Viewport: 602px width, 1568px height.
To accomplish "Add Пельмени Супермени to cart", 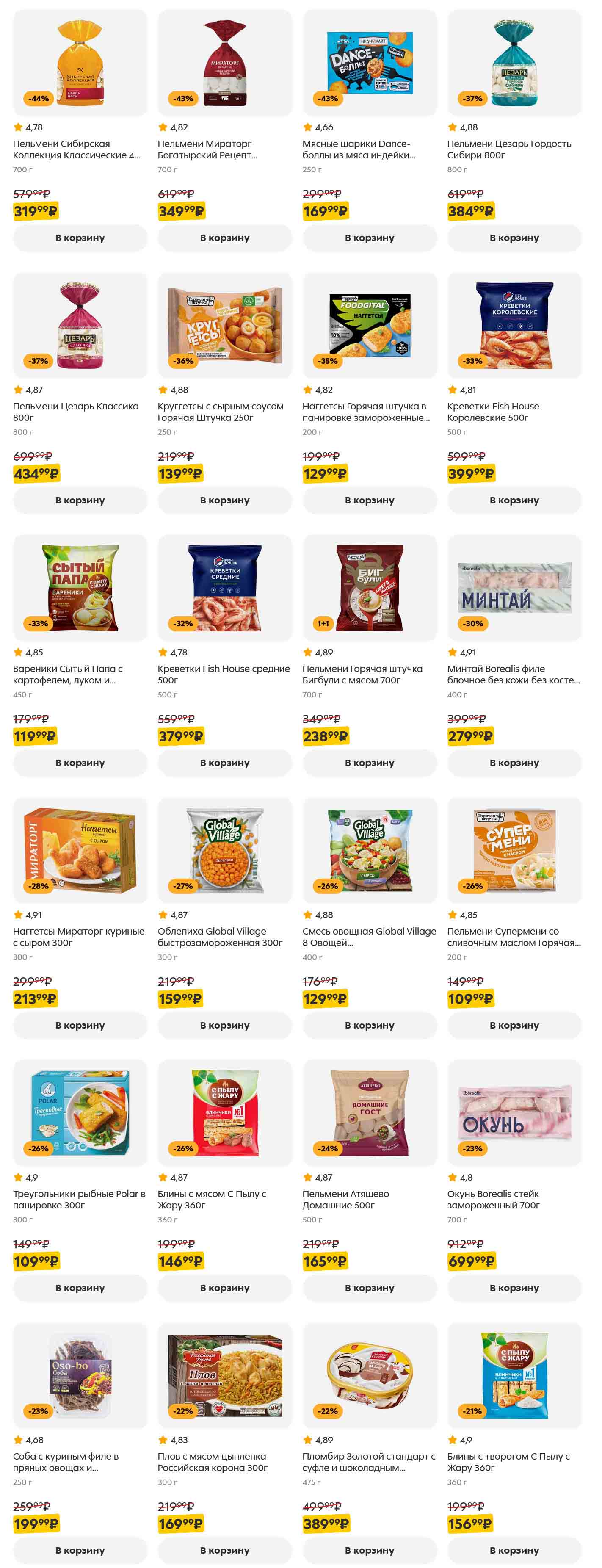I will point(514,1024).
